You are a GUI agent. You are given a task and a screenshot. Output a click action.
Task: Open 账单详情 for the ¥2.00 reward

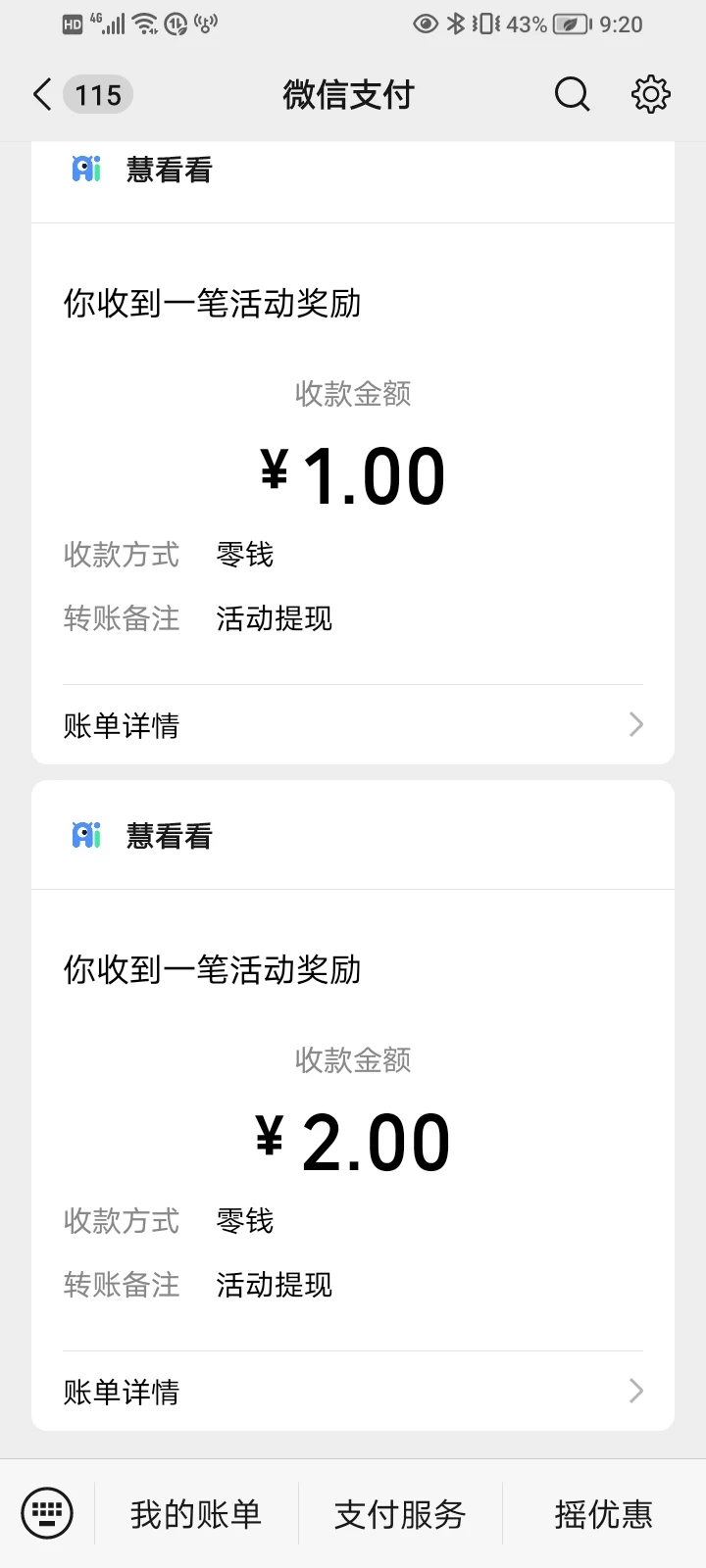point(353,1392)
